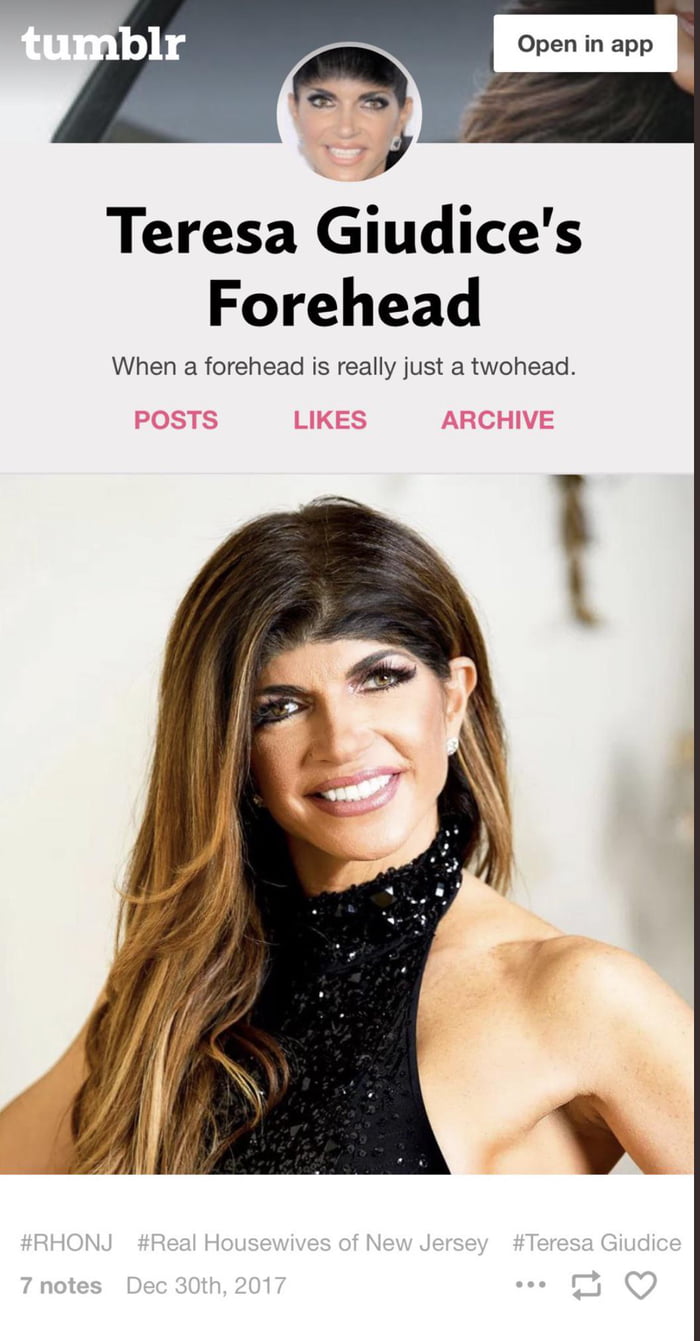This screenshot has width=700, height=1341.
Task: Like this post with the heart
Action: click(x=640, y=1285)
